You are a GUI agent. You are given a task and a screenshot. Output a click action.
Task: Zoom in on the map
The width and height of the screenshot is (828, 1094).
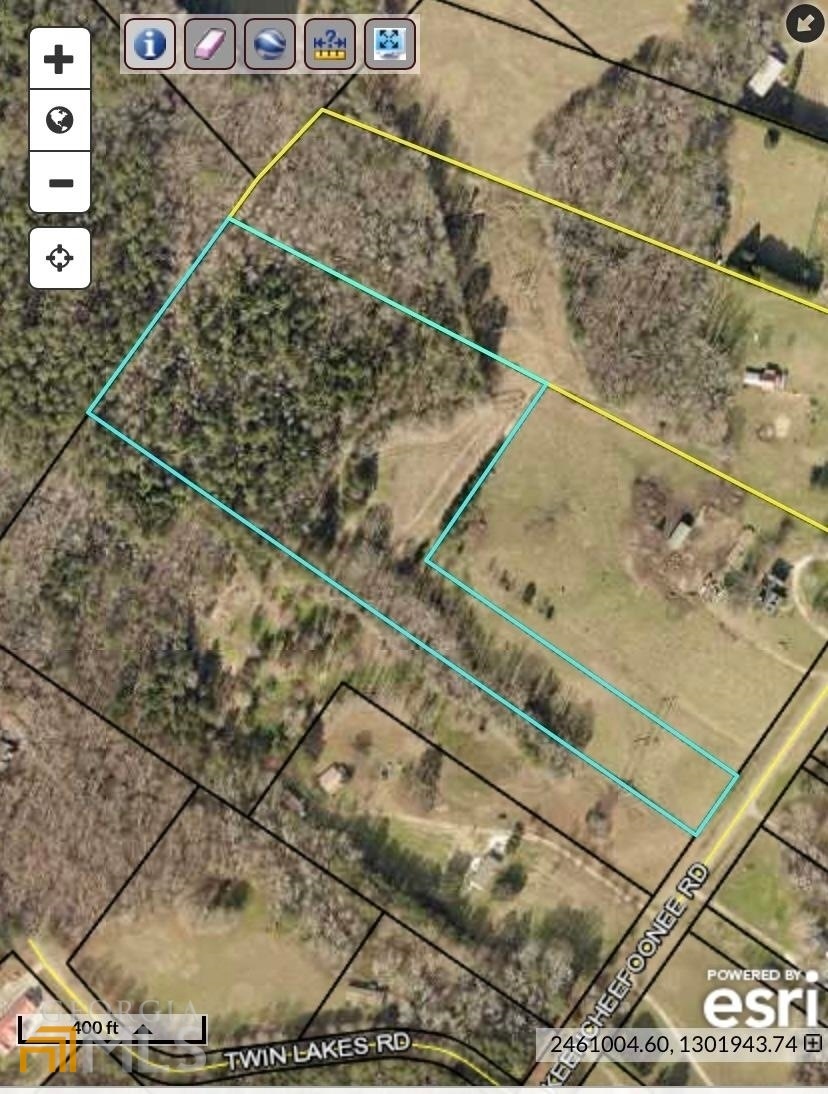click(60, 60)
